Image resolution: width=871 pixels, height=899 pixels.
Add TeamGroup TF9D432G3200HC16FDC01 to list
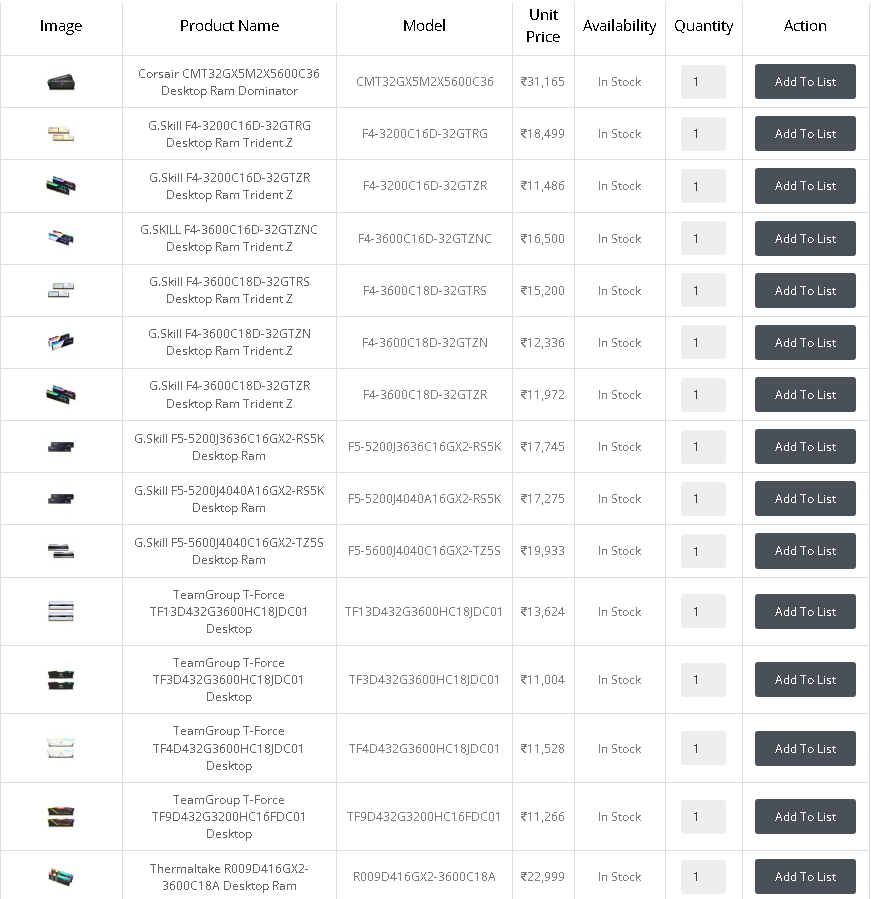[x=805, y=817]
